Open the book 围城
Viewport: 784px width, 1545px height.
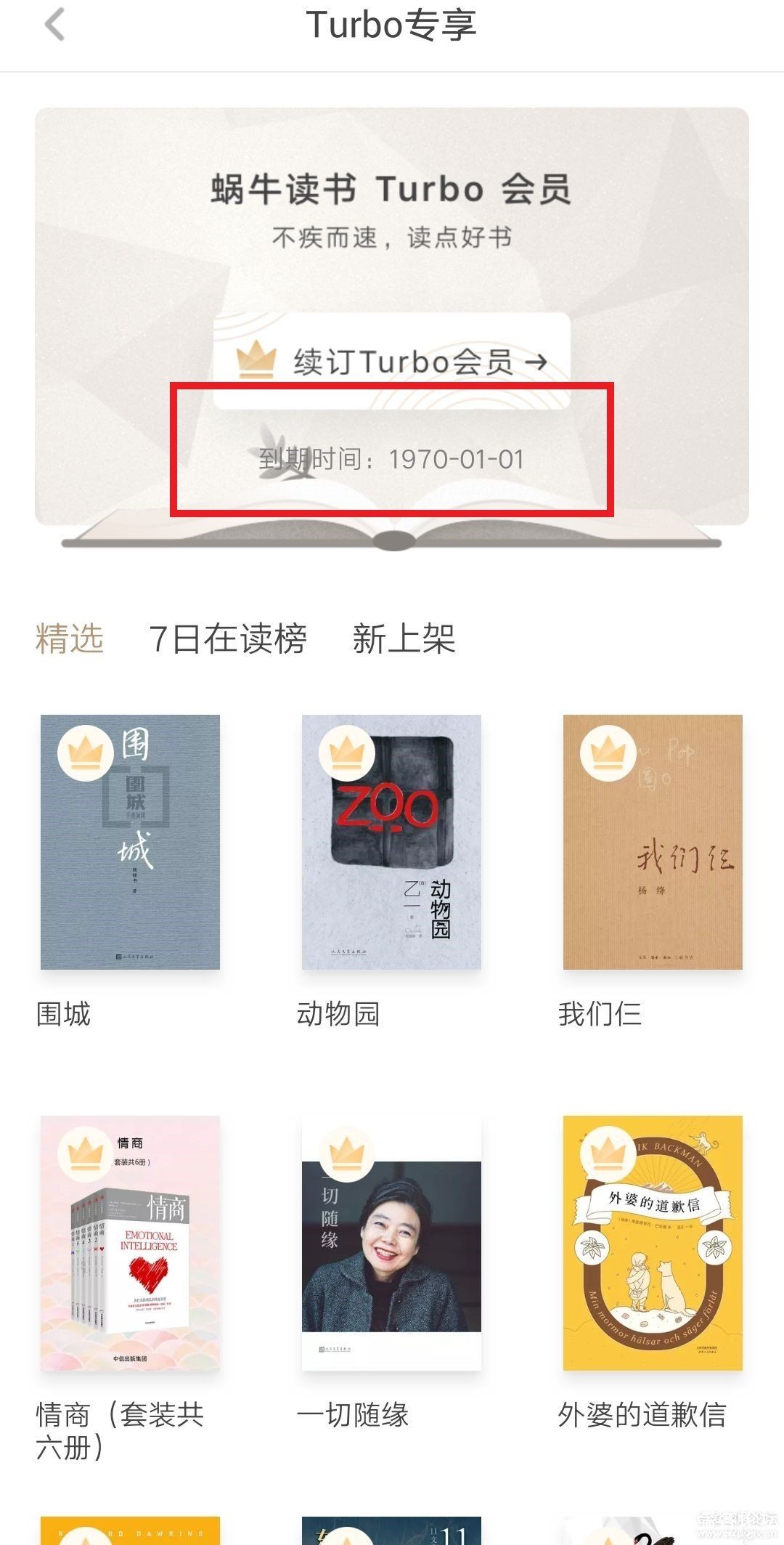130,842
